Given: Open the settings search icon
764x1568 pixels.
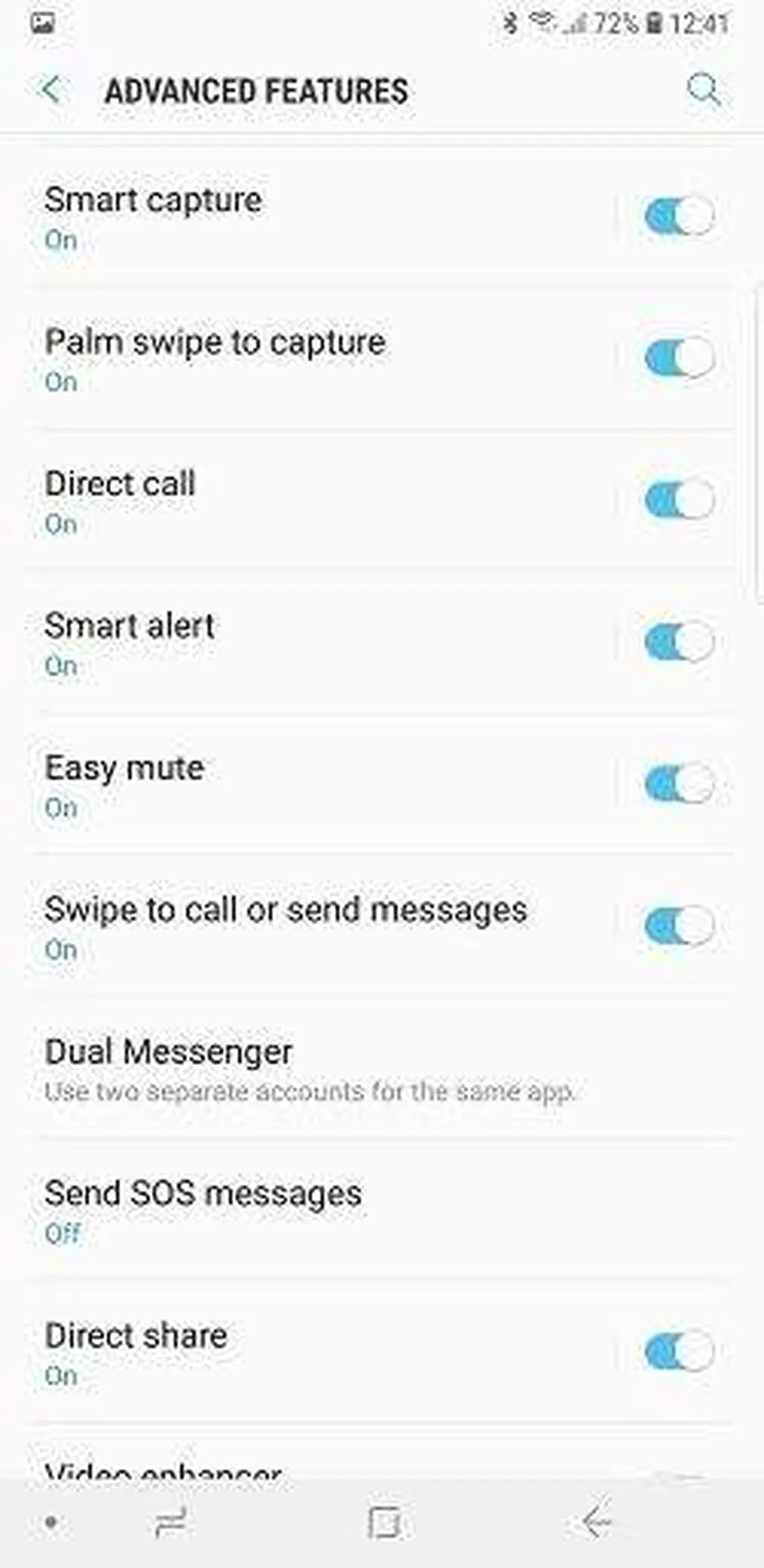Looking at the screenshot, I should point(703,90).
